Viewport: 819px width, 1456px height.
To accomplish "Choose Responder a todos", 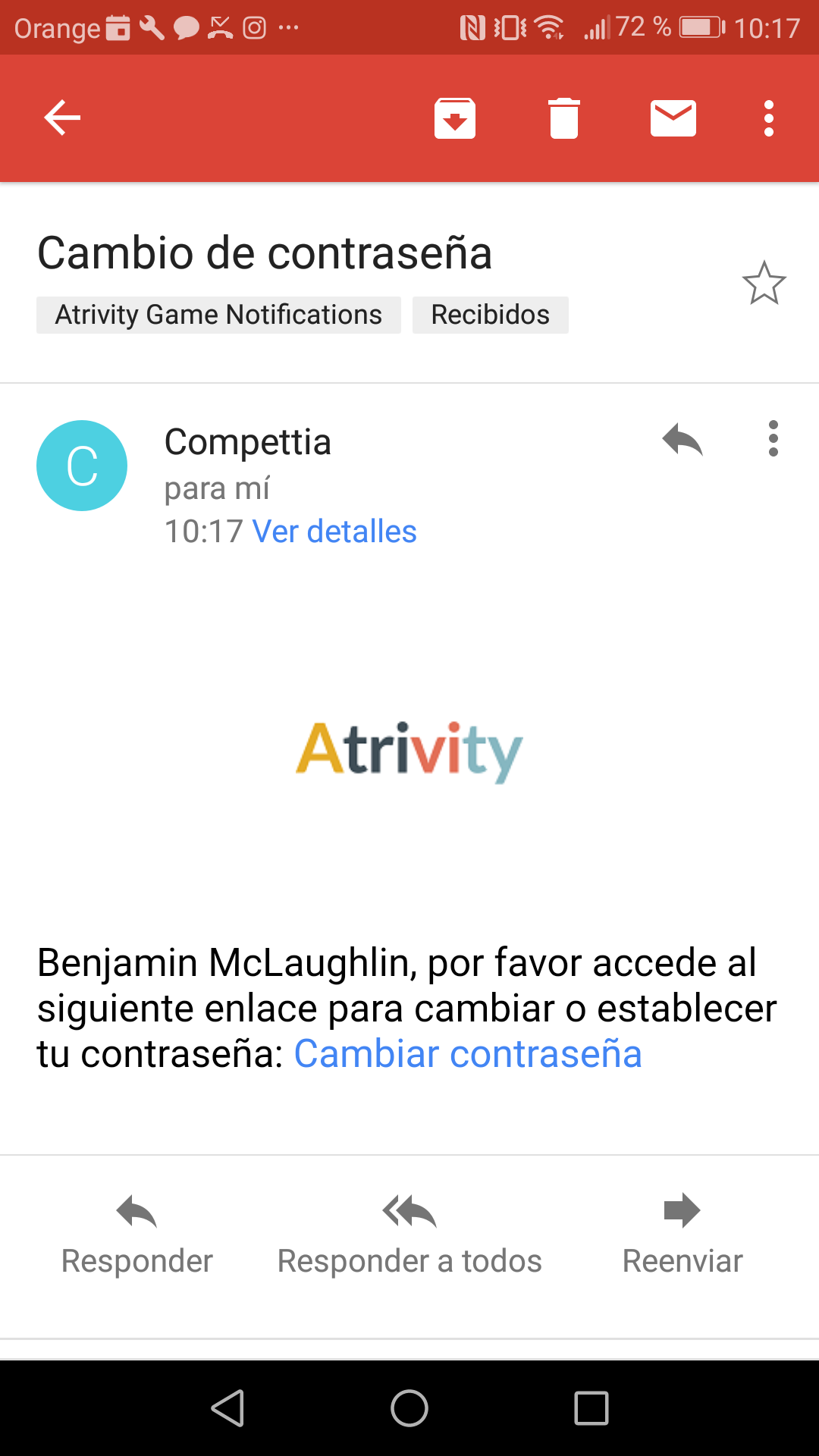I will point(409,1234).
